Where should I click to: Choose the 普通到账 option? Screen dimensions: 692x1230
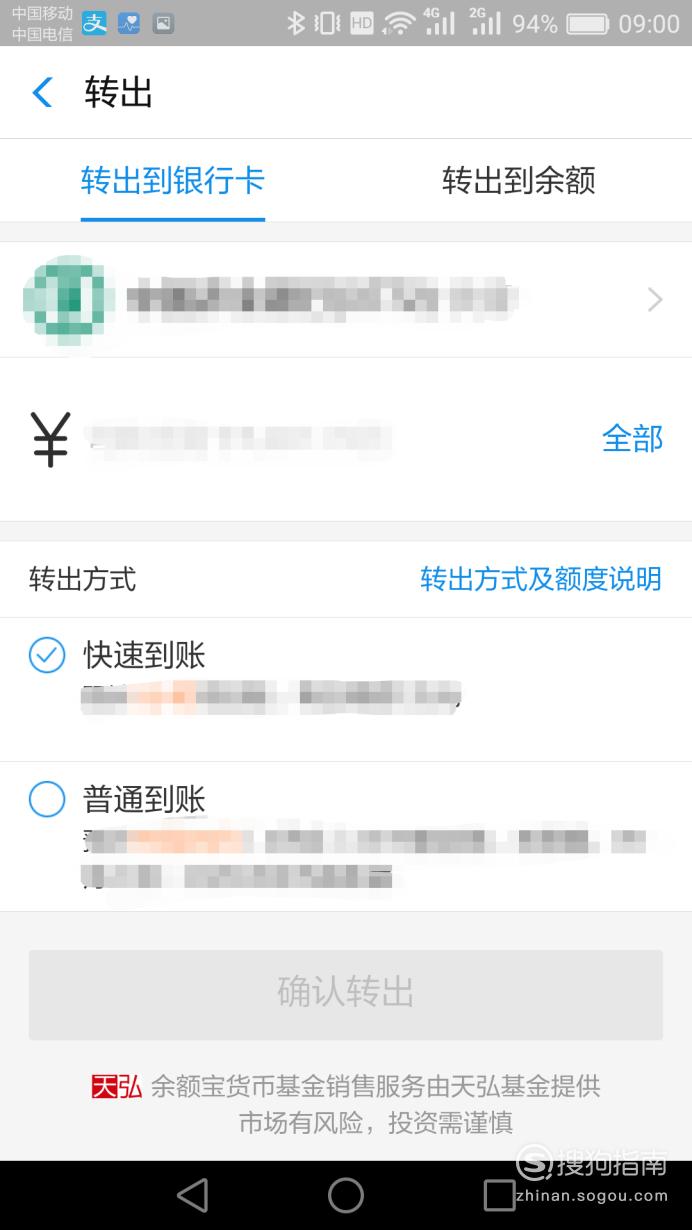[346, 836]
